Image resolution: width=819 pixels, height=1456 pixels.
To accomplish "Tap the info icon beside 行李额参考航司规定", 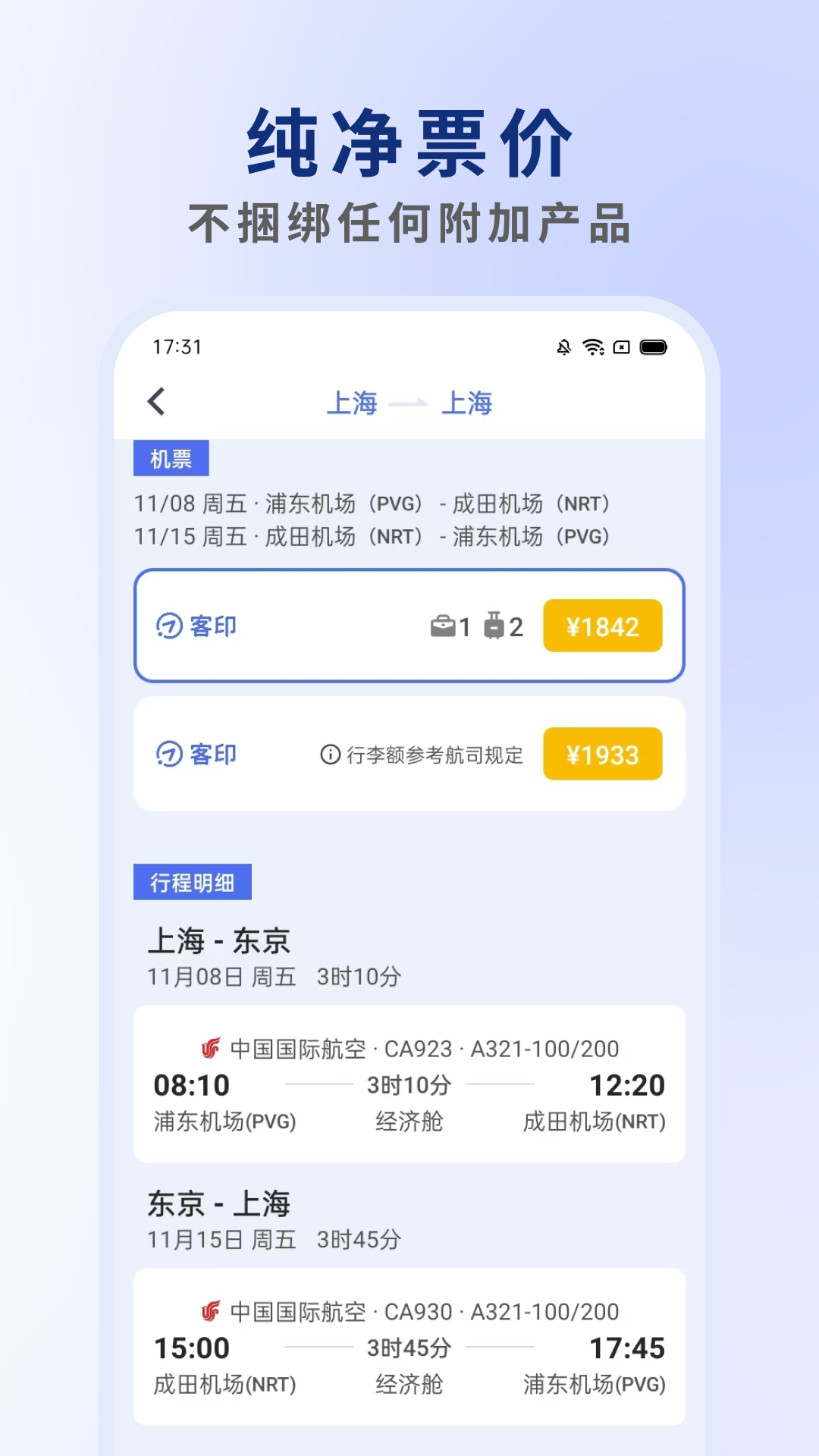I will coord(329,755).
